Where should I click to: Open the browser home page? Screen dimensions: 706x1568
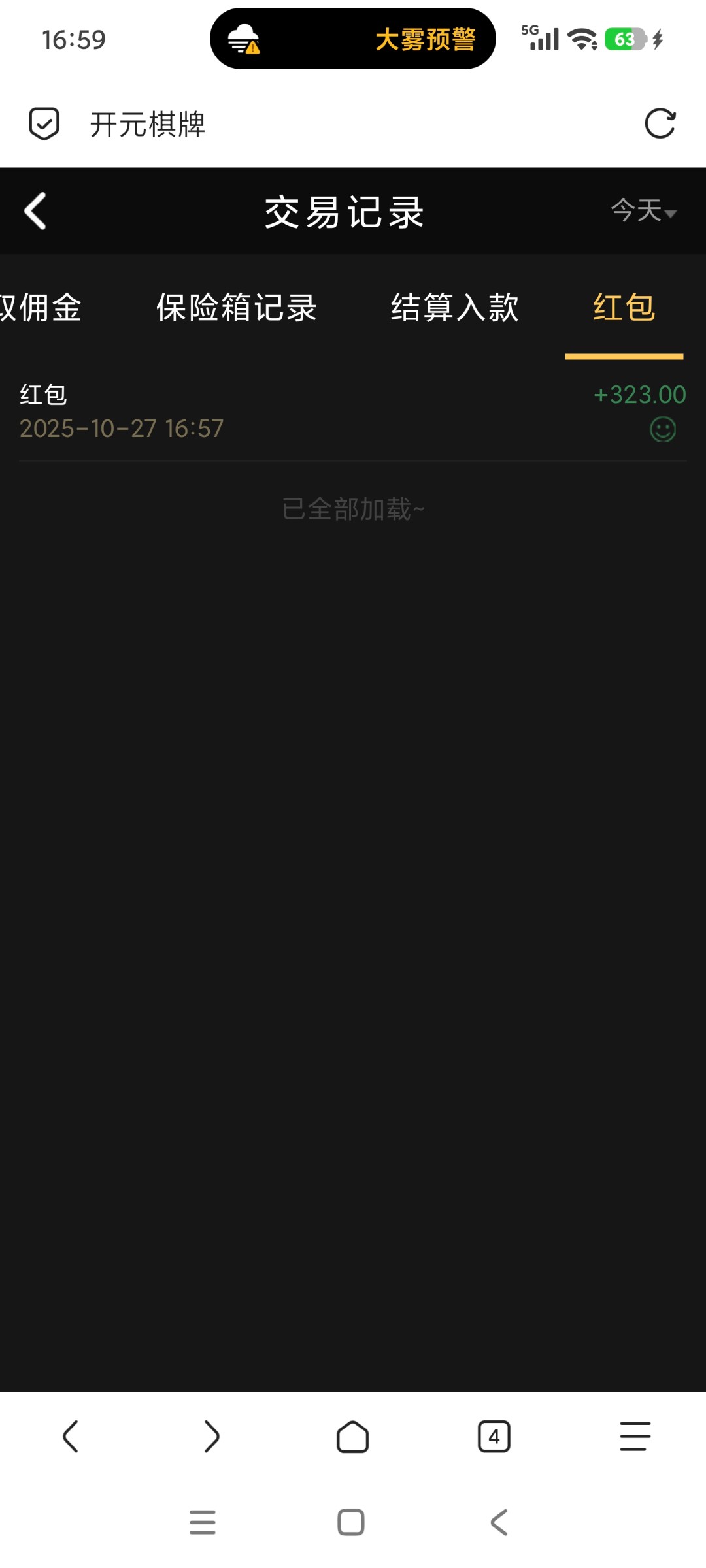click(353, 1437)
